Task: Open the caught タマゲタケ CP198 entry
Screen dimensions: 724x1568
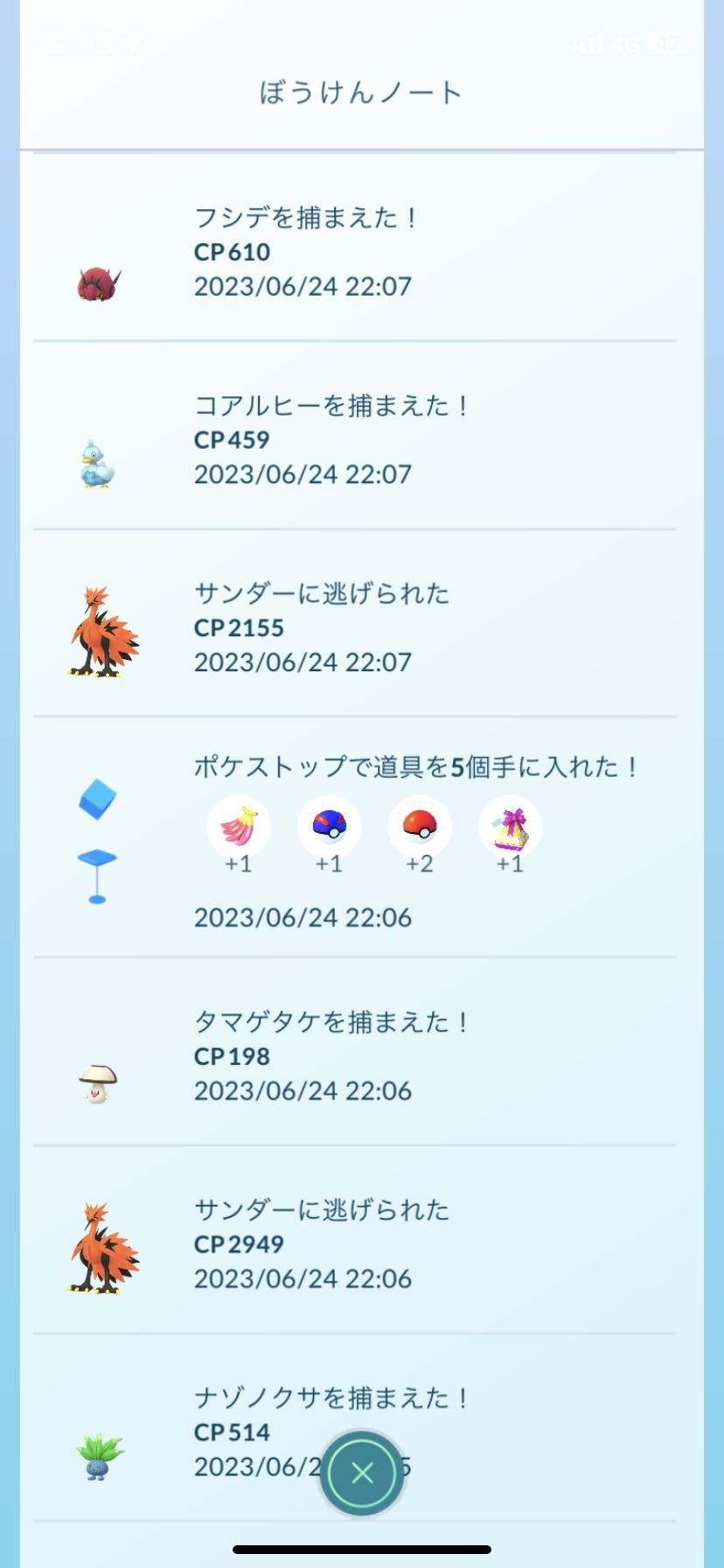Action: 355,1052
